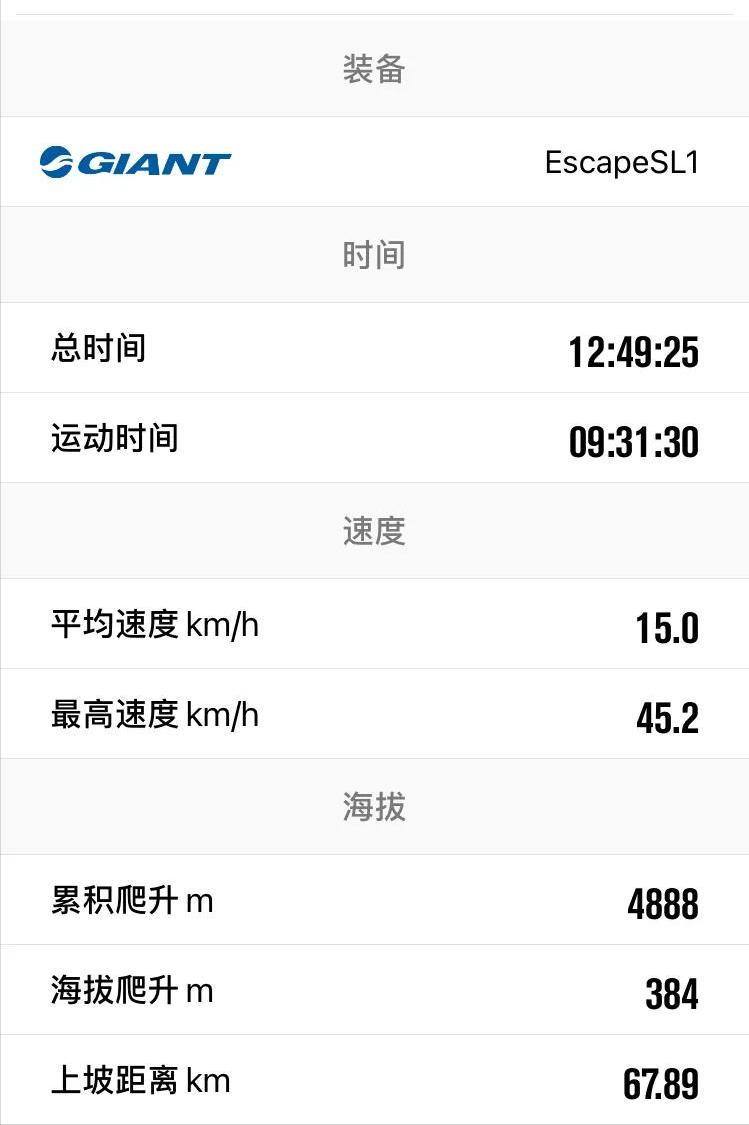The height and width of the screenshot is (1125, 749).
Task: Open the 时间 section header
Action: (374, 254)
